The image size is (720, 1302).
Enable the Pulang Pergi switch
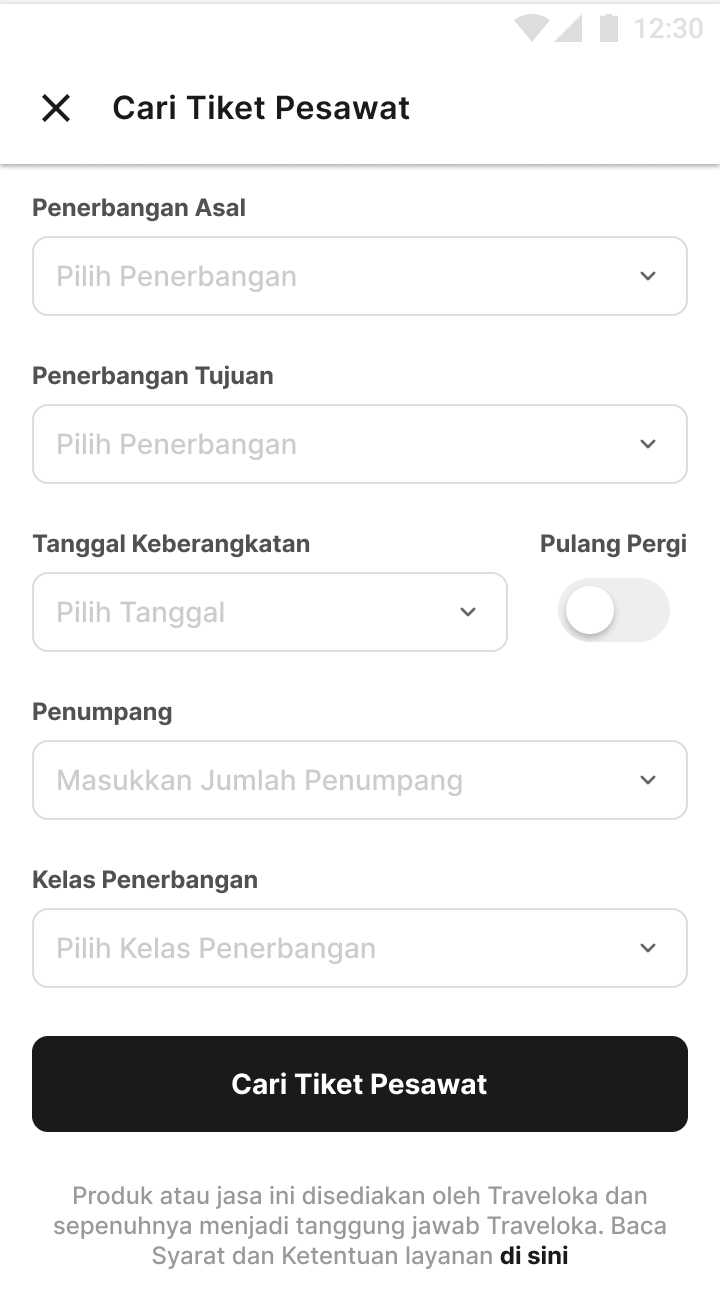coord(613,610)
